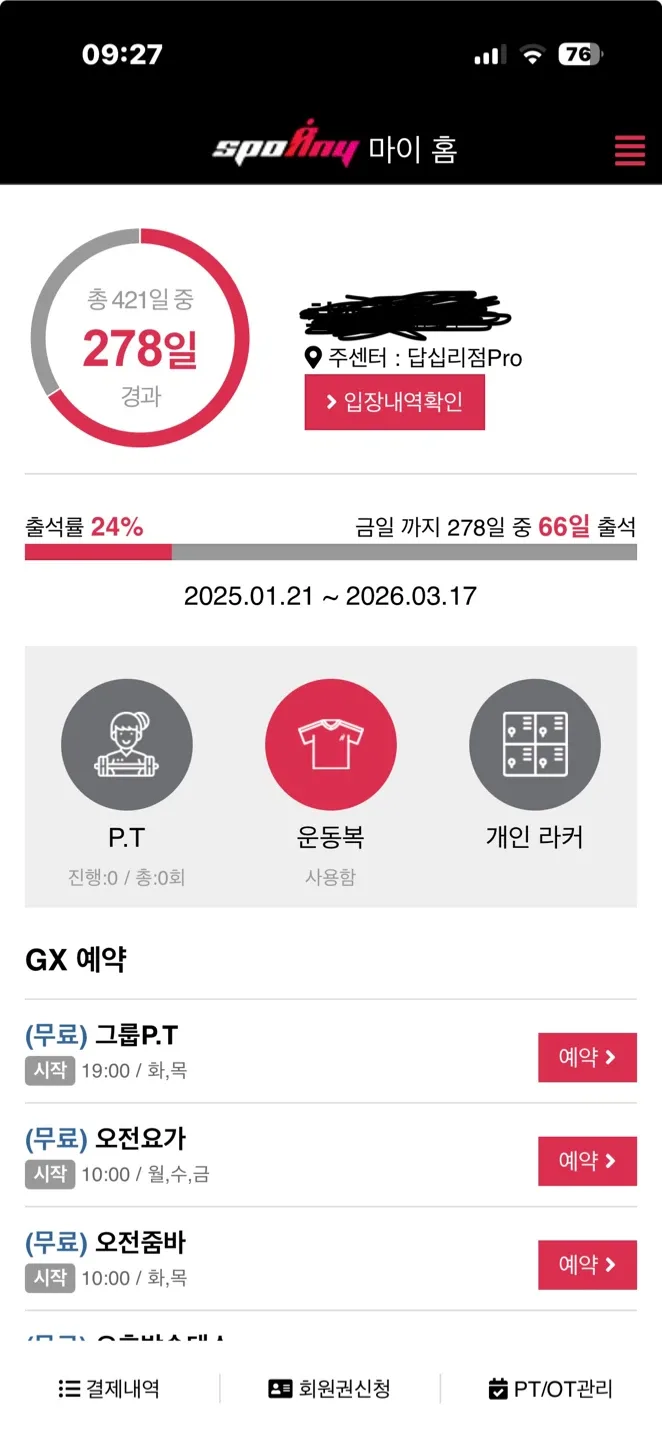Open 결제내역 payment history
The height and width of the screenshot is (1440, 662).
[109, 1389]
